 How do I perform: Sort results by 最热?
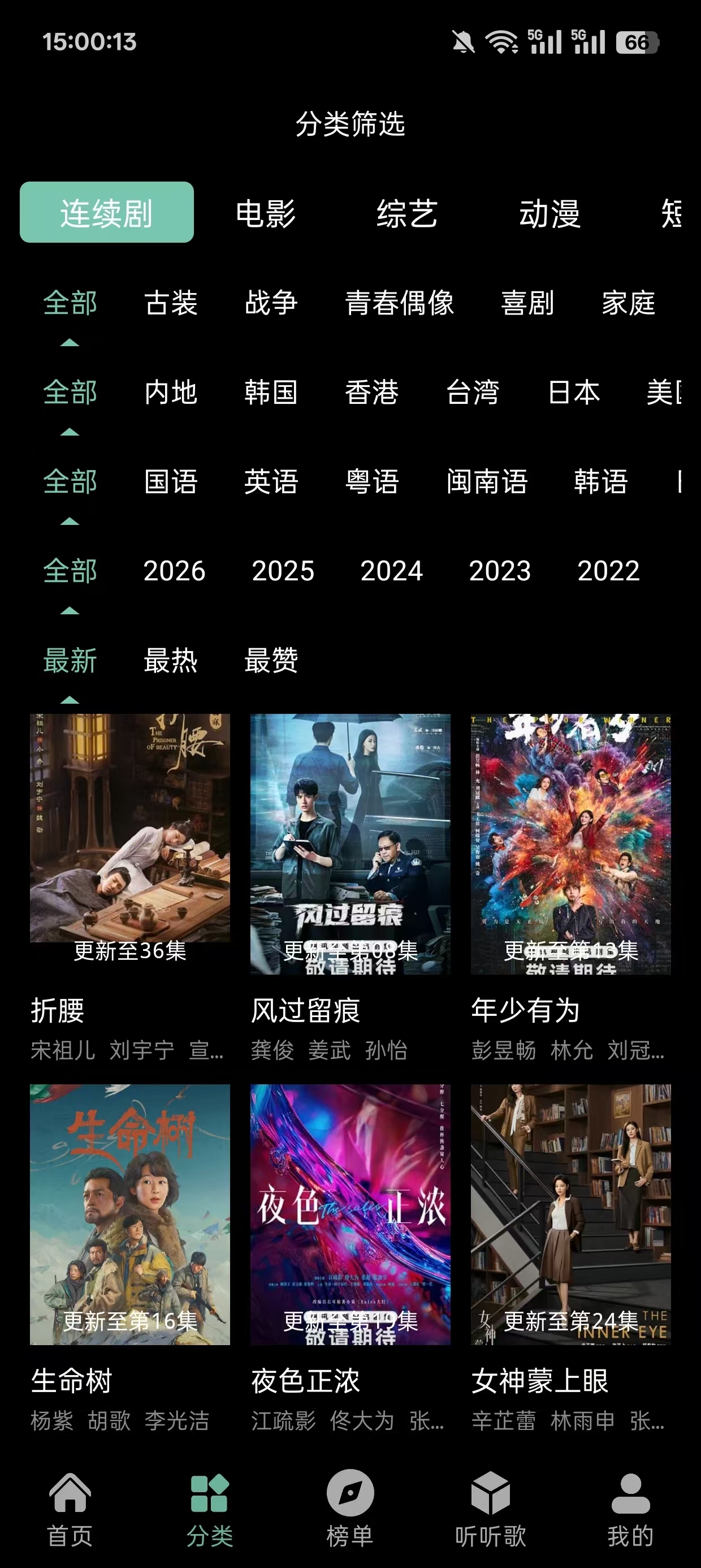171,662
